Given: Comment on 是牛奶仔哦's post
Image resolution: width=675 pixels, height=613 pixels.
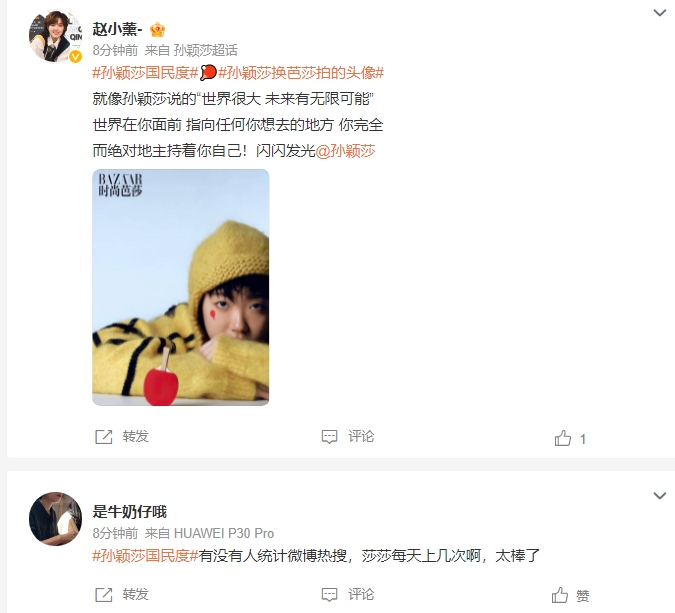Looking at the screenshot, I should point(348,594).
